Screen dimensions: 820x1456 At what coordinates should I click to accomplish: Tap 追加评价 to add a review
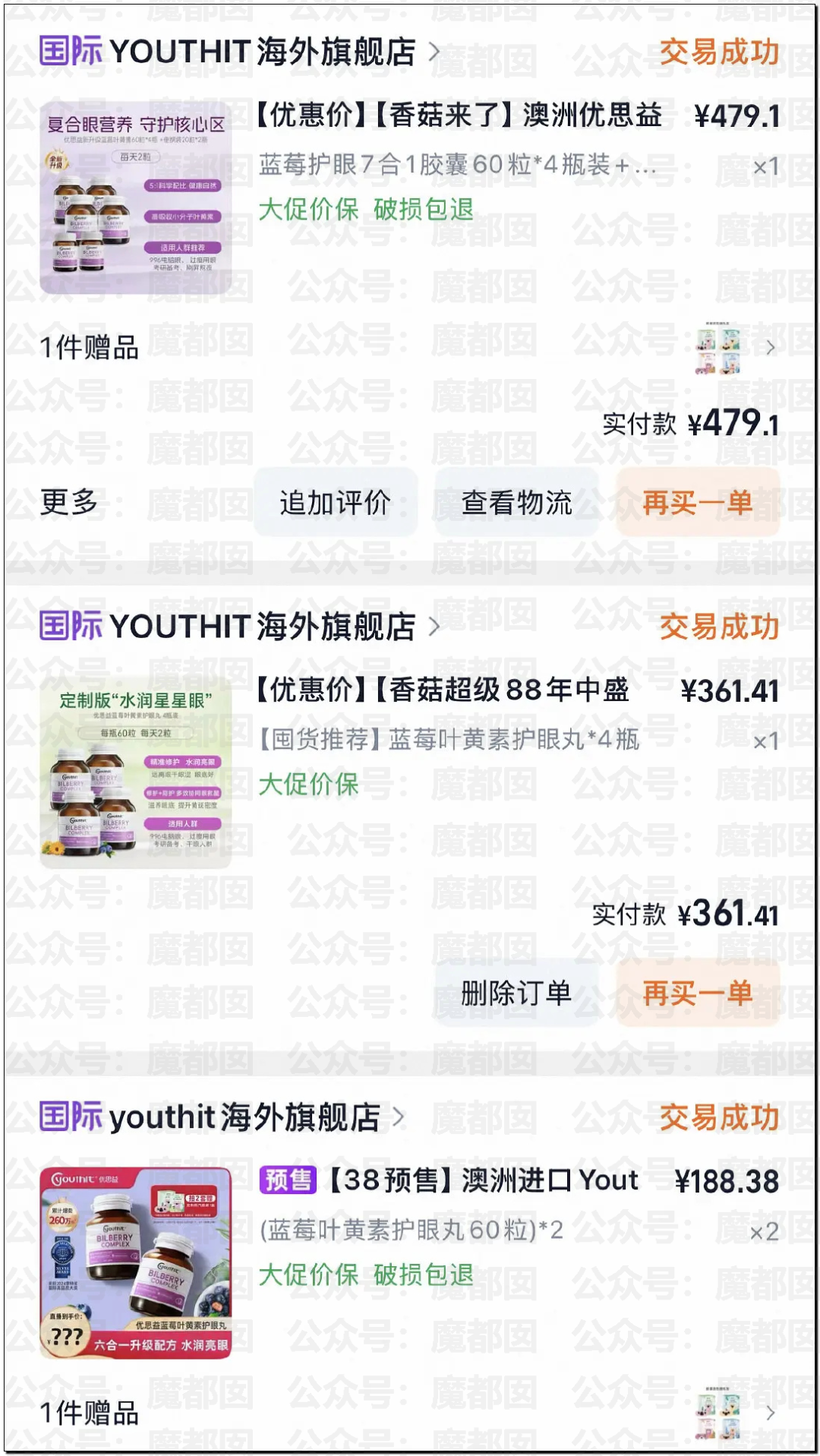[x=335, y=502]
